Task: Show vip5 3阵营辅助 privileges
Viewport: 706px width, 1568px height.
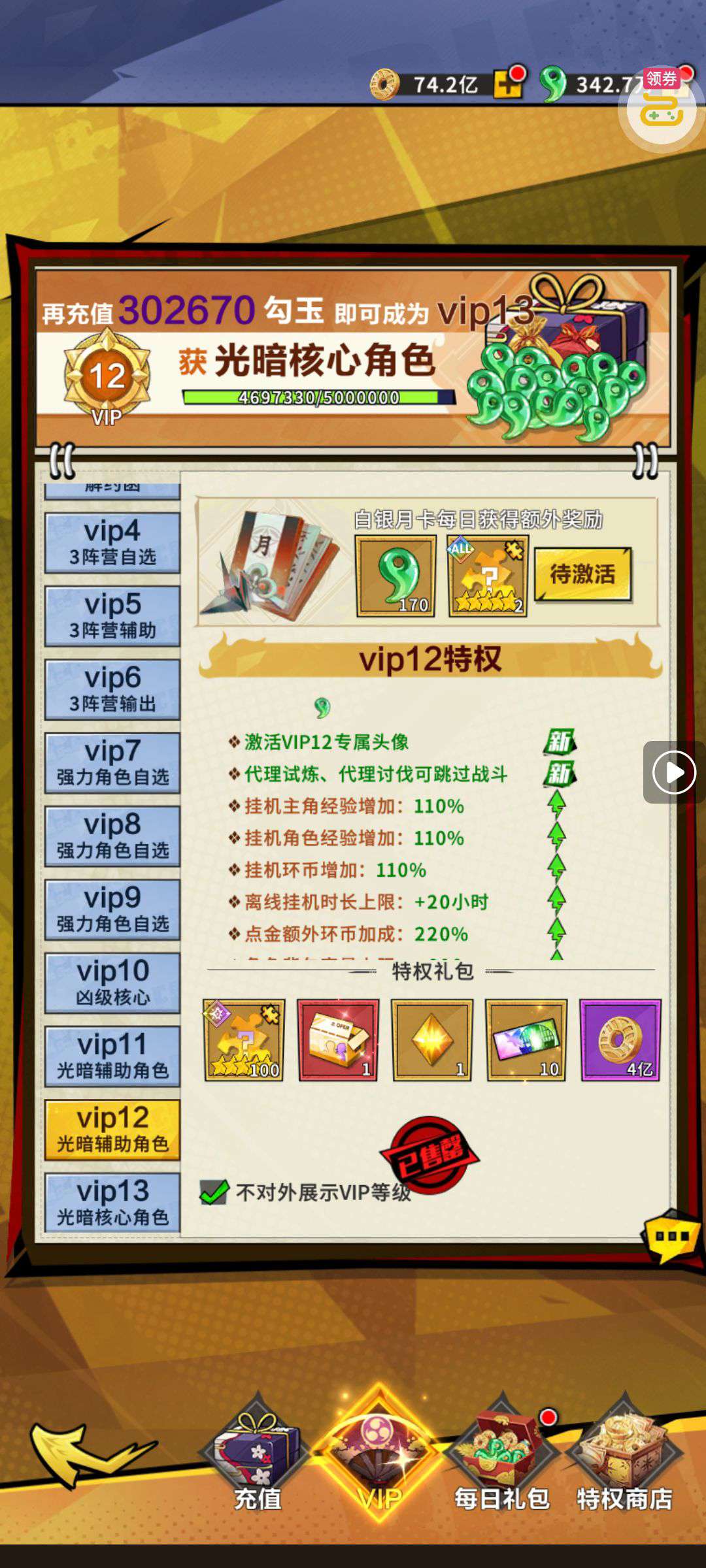Action: click(x=112, y=616)
